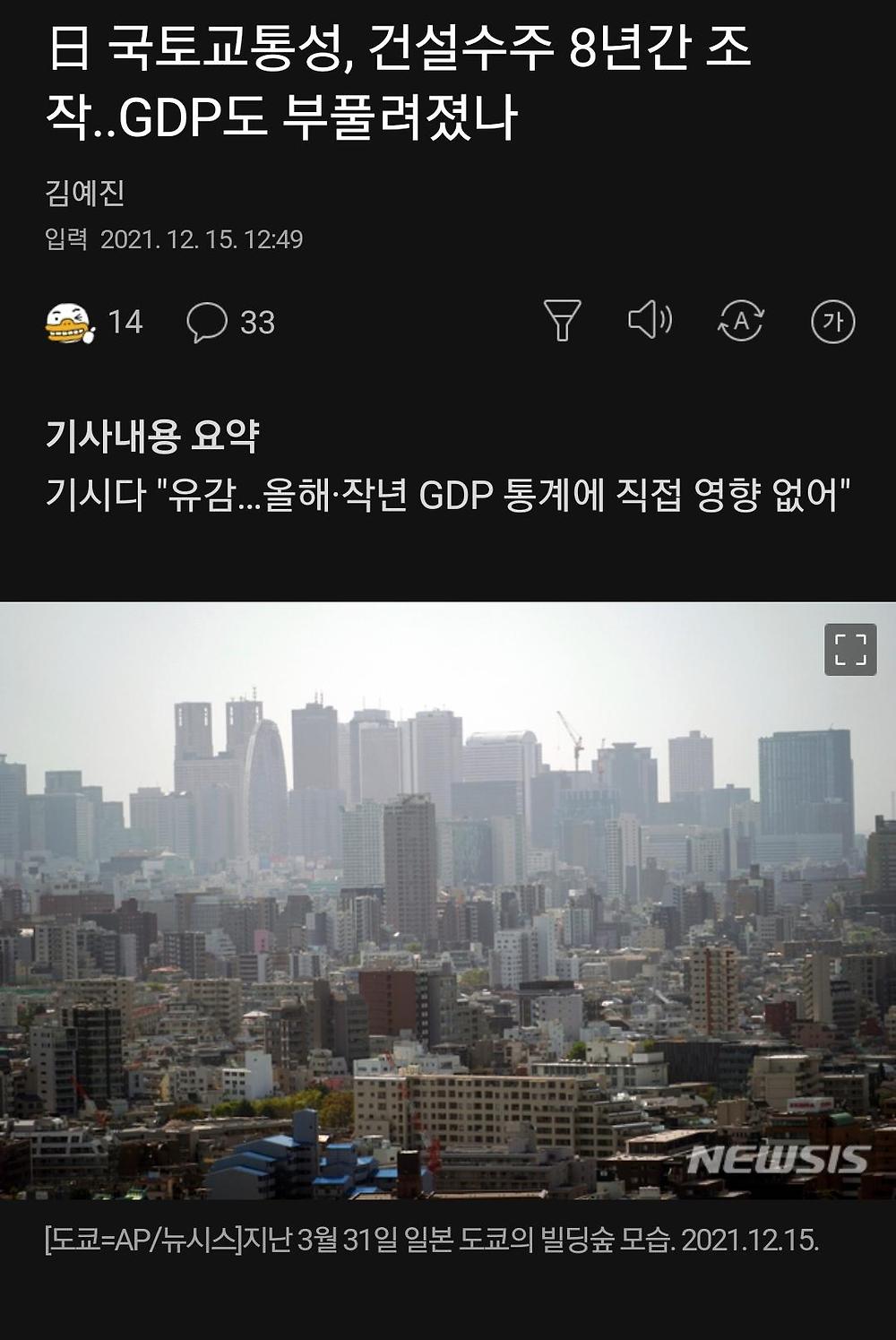
Task: Translate the article with the A icon
Action: click(741, 321)
